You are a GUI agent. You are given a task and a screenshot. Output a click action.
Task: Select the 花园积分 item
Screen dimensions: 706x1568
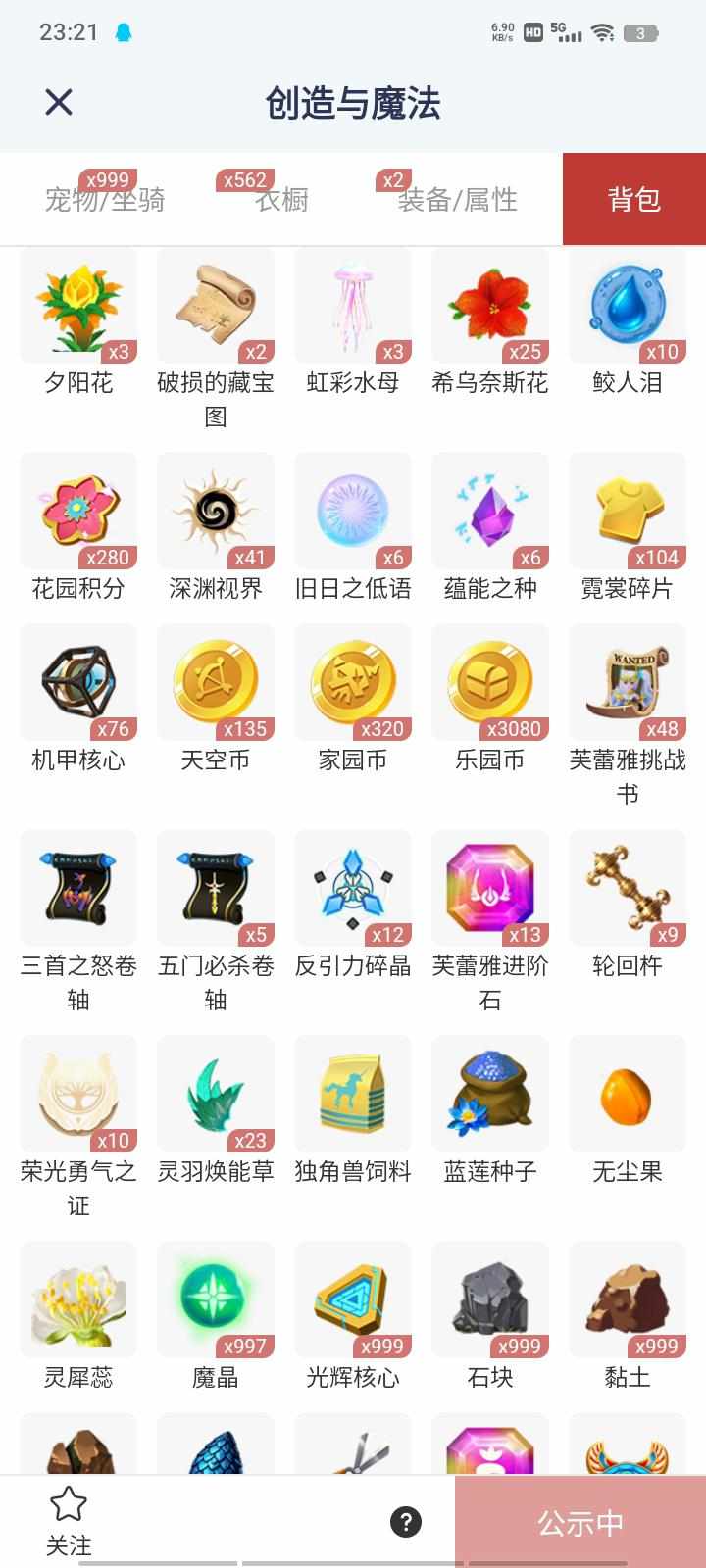[x=78, y=512]
